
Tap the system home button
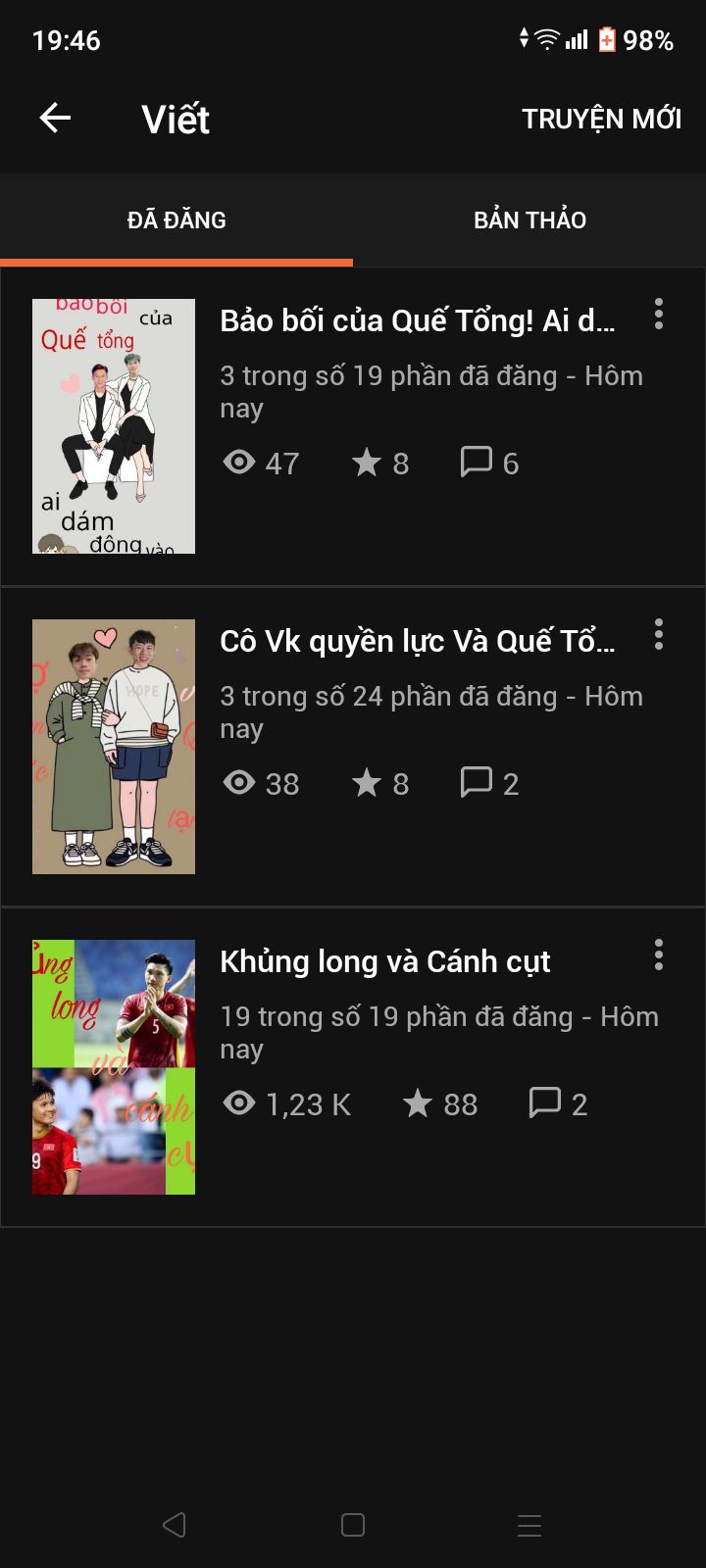(353, 1525)
